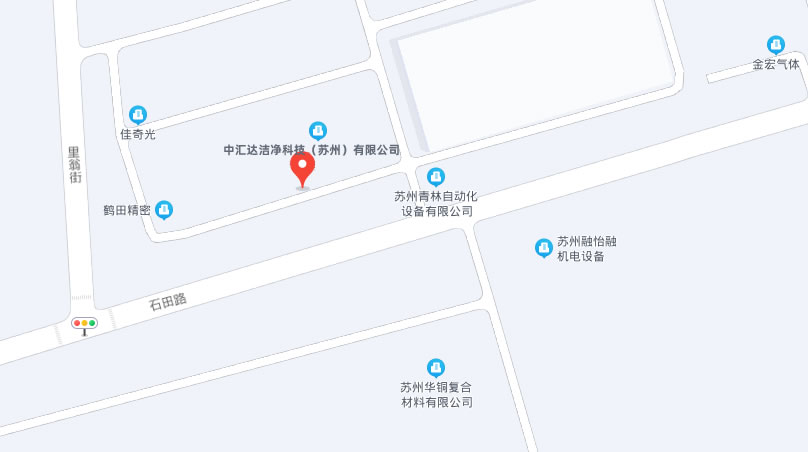This screenshot has width=808, height=452.
Task: Select the 鹤田精密 marker
Action: (164, 209)
